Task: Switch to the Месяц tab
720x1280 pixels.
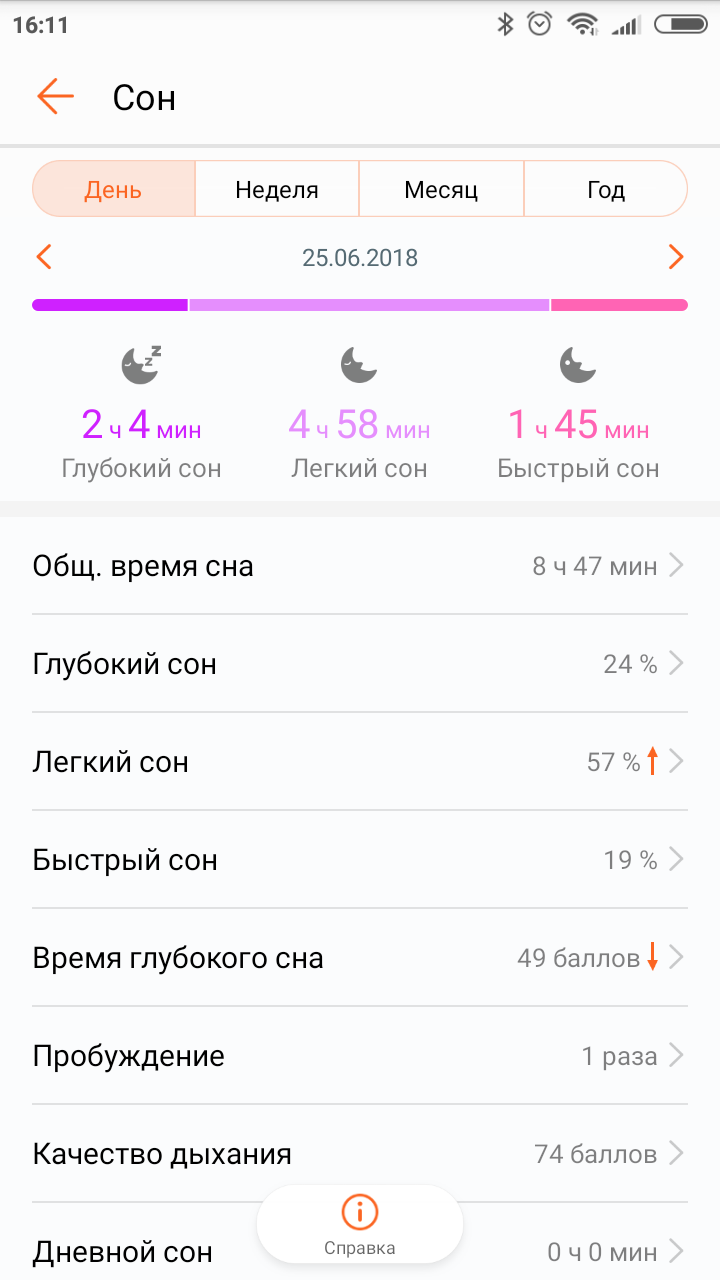Action: tap(441, 189)
